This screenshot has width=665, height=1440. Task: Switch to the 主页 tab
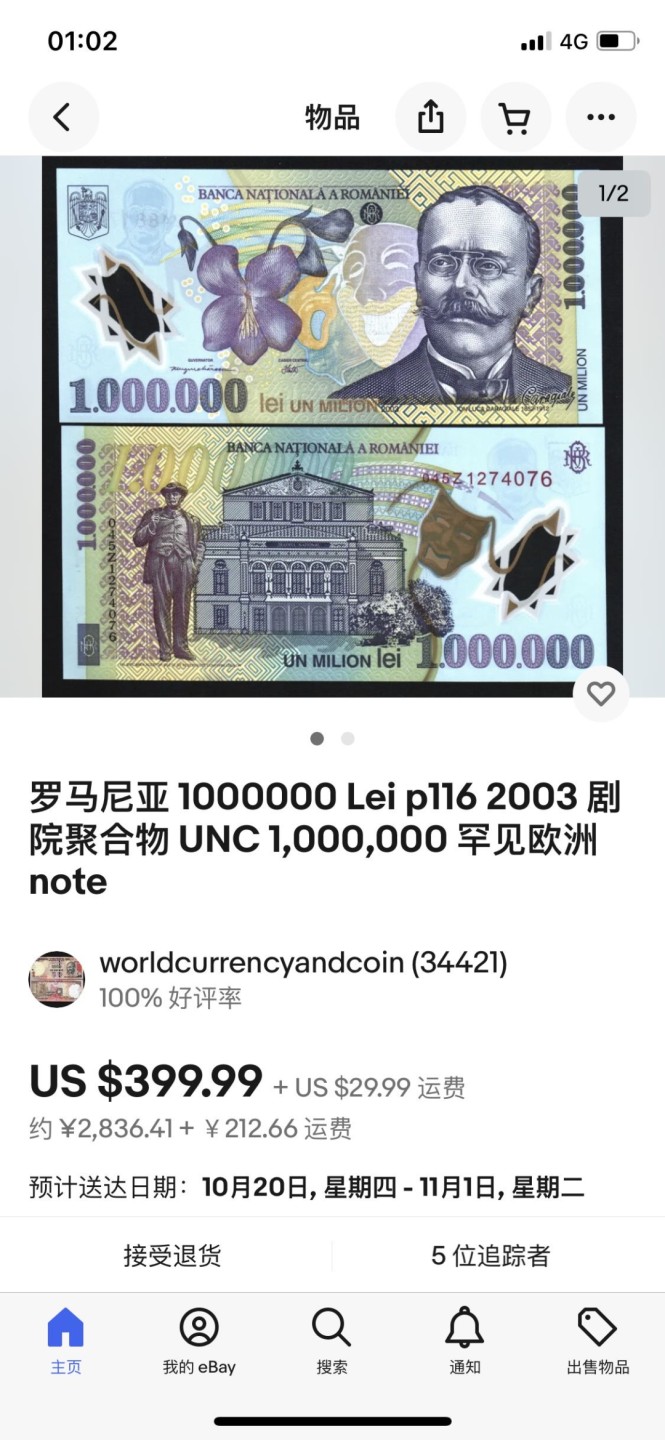tap(66, 1341)
